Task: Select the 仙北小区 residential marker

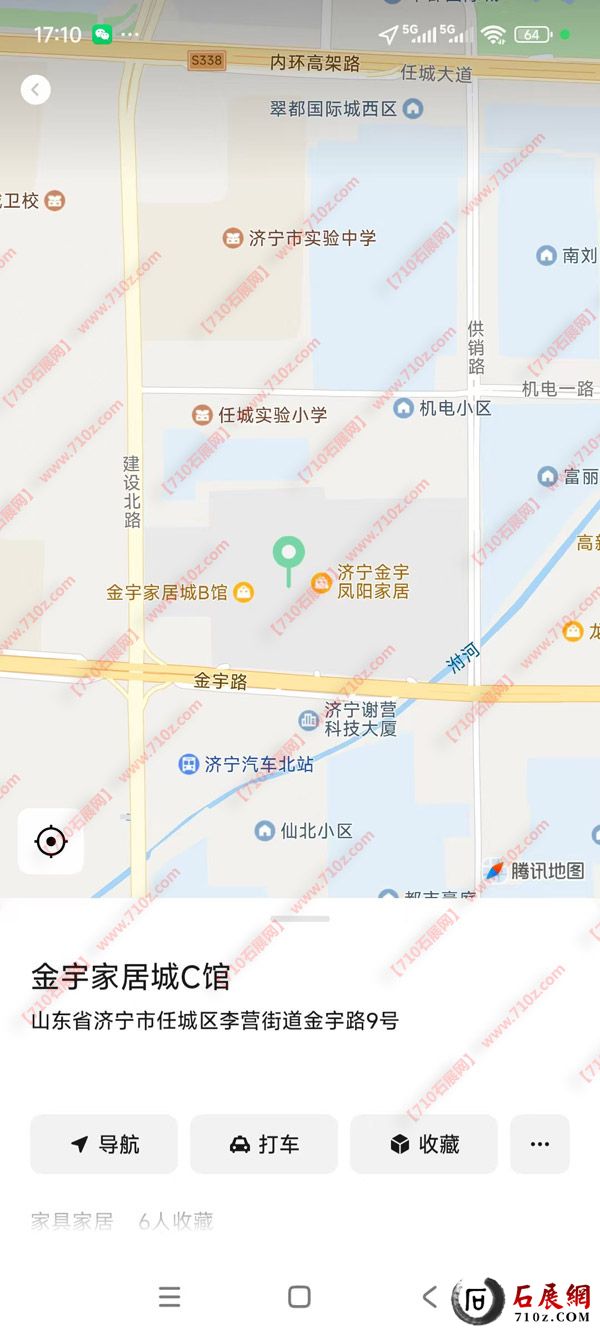Action: (264, 831)
